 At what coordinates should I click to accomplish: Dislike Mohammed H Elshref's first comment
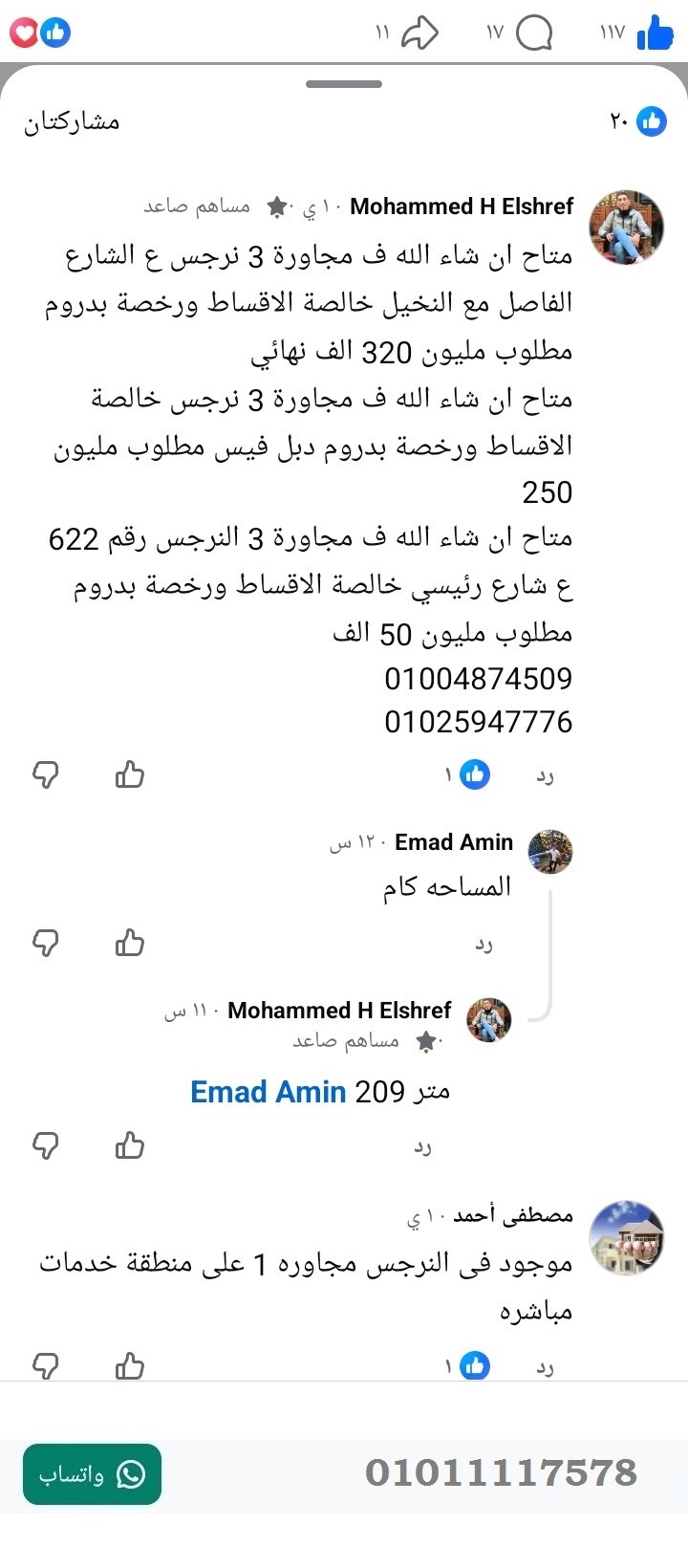coord(47,774)
